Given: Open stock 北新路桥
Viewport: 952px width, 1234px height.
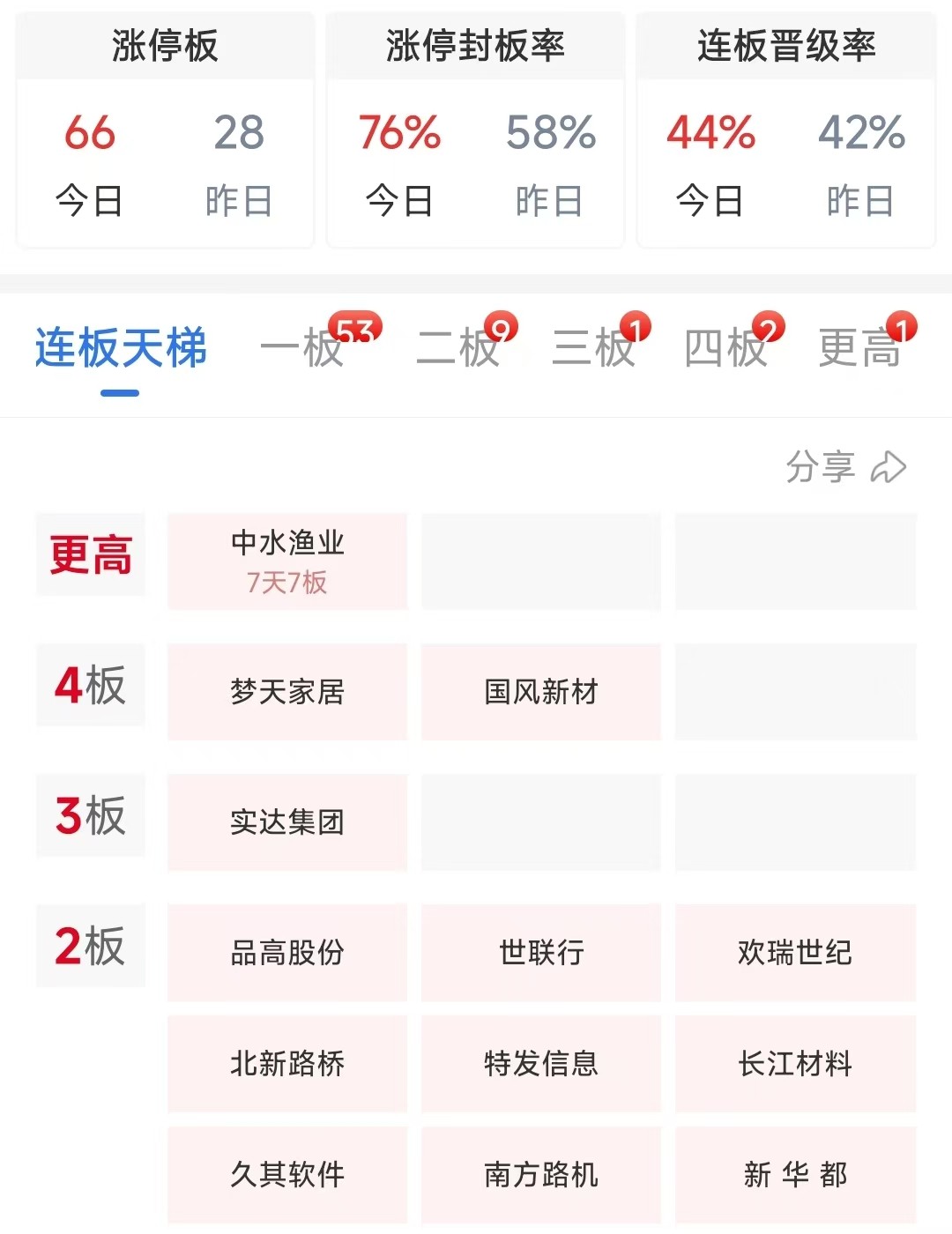Looking at the screenshot, I should (287, 1064).
